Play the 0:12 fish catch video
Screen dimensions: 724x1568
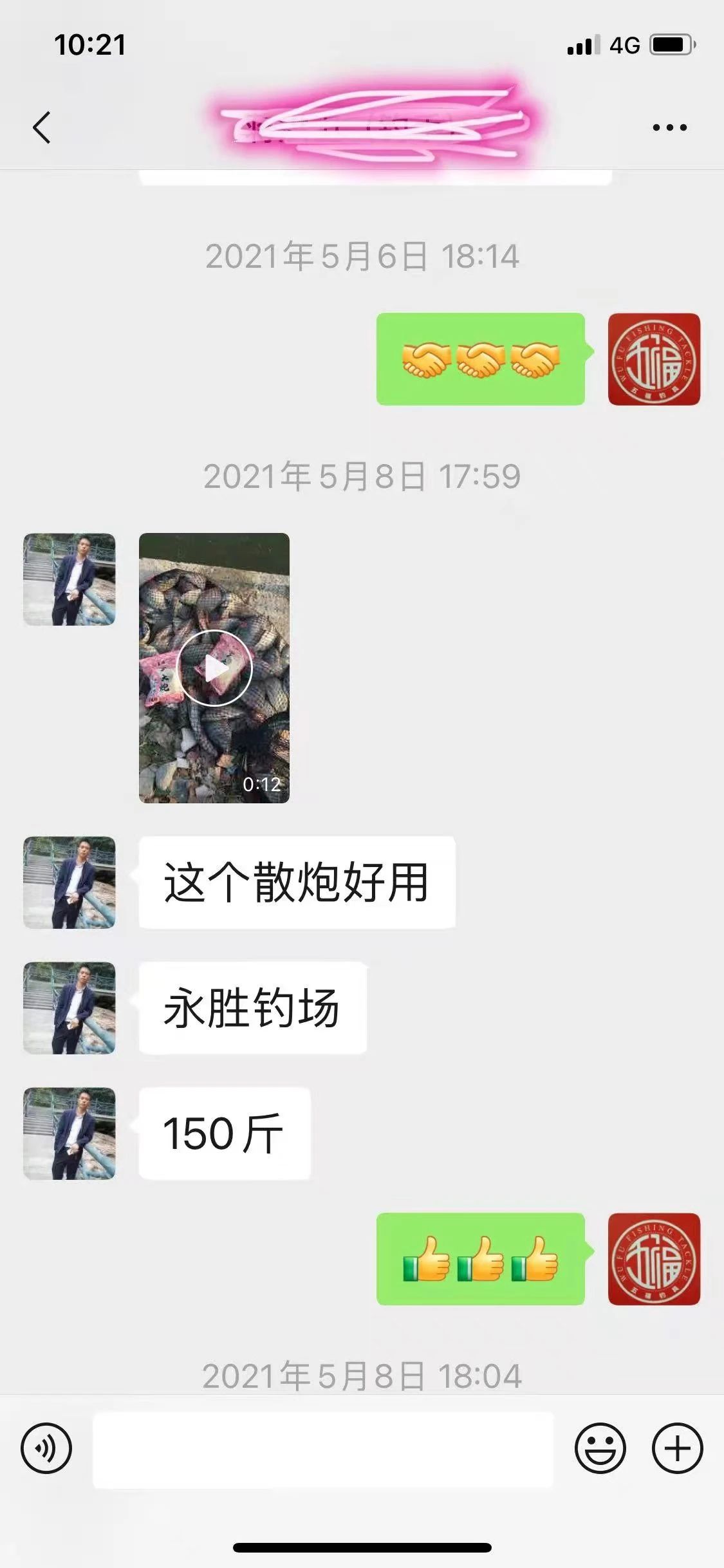point(214,668)
